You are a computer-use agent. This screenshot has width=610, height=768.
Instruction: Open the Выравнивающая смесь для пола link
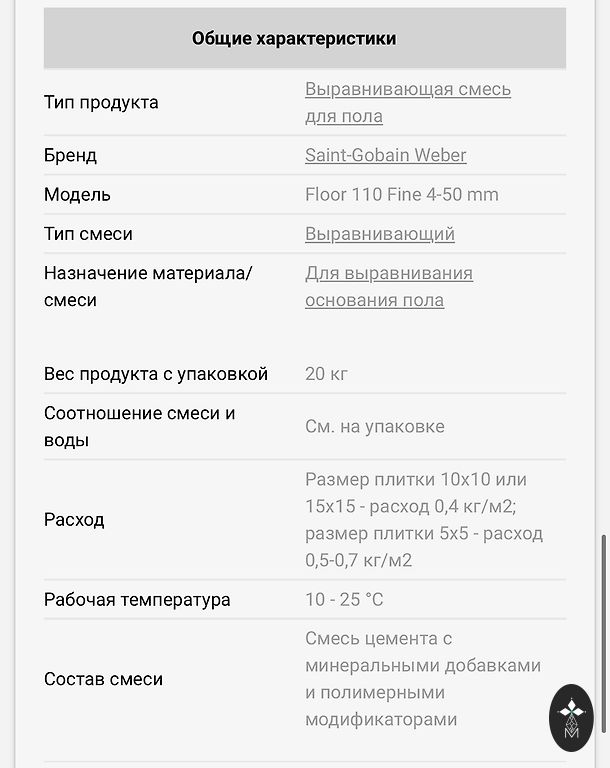[407, 90]
